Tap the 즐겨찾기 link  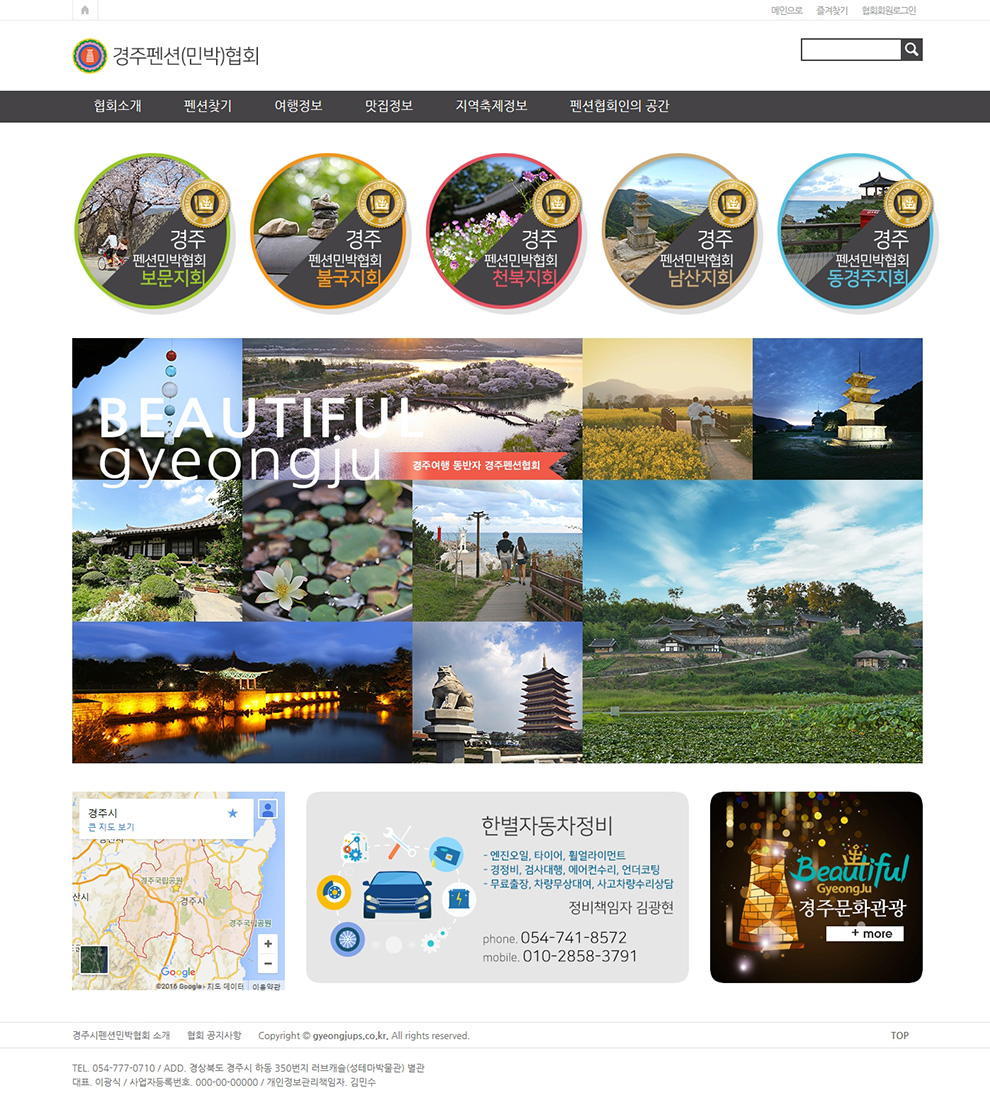[x=831, y=10]
